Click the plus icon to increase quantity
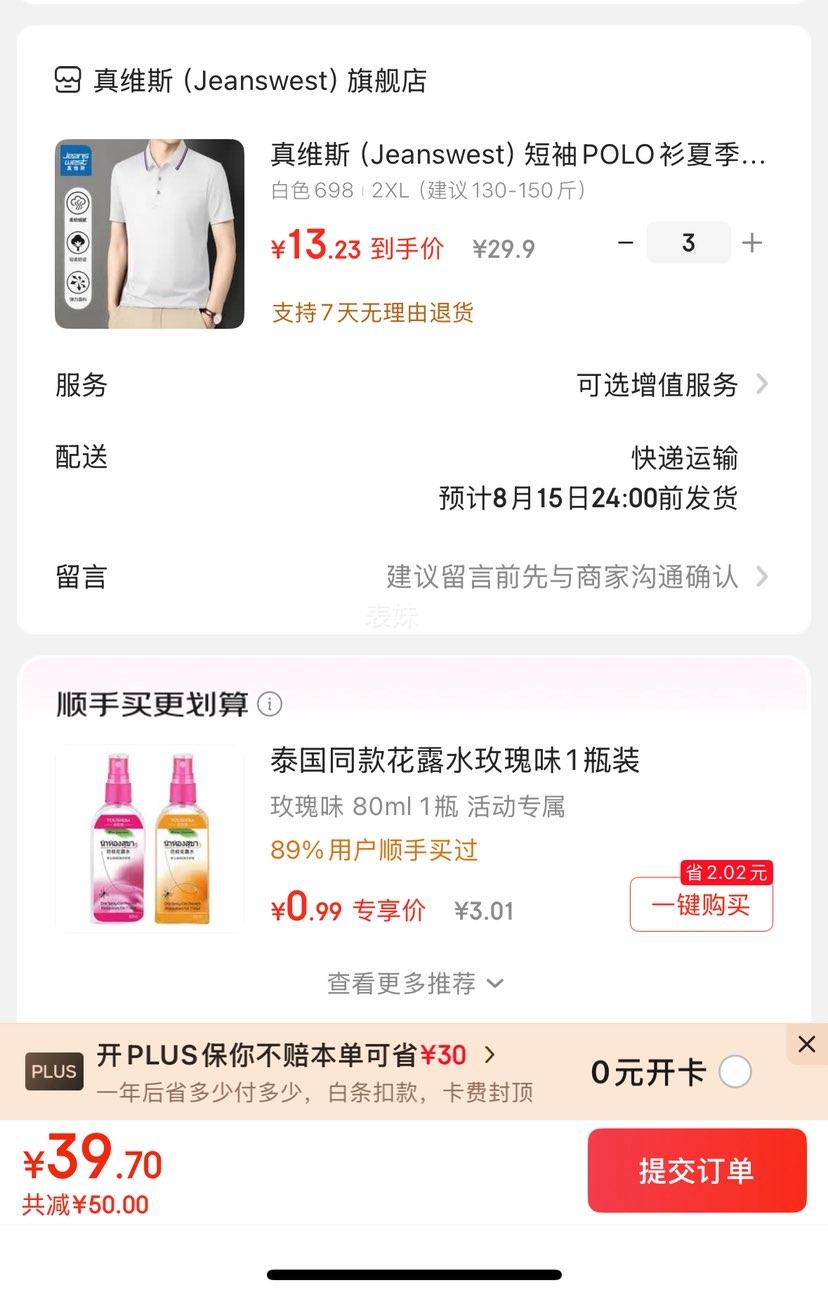Image resolution: width=828 pixels, height=1297 pixels. [751, 242]
